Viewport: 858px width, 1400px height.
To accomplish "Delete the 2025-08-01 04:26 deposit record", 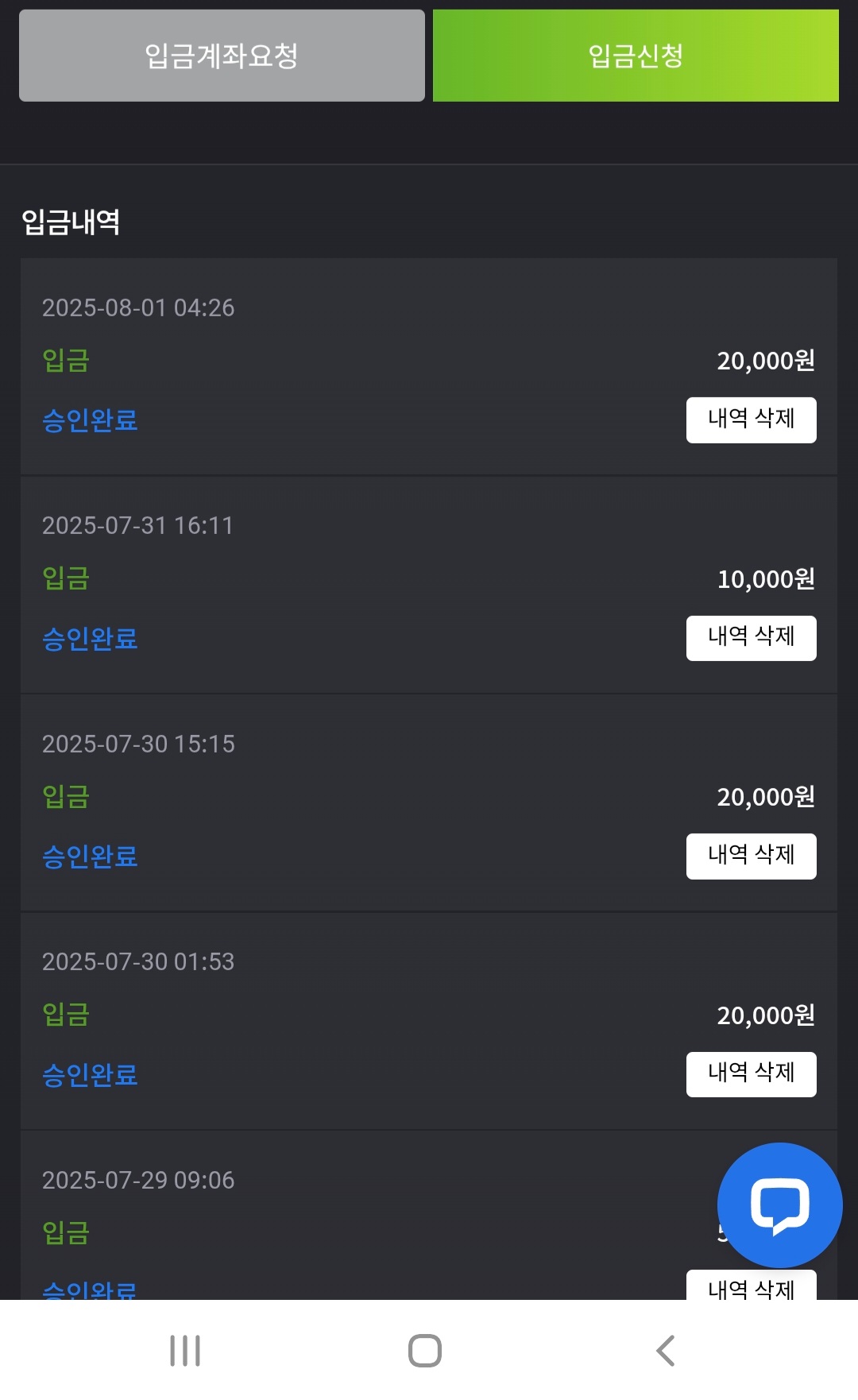I will point(751,420).
